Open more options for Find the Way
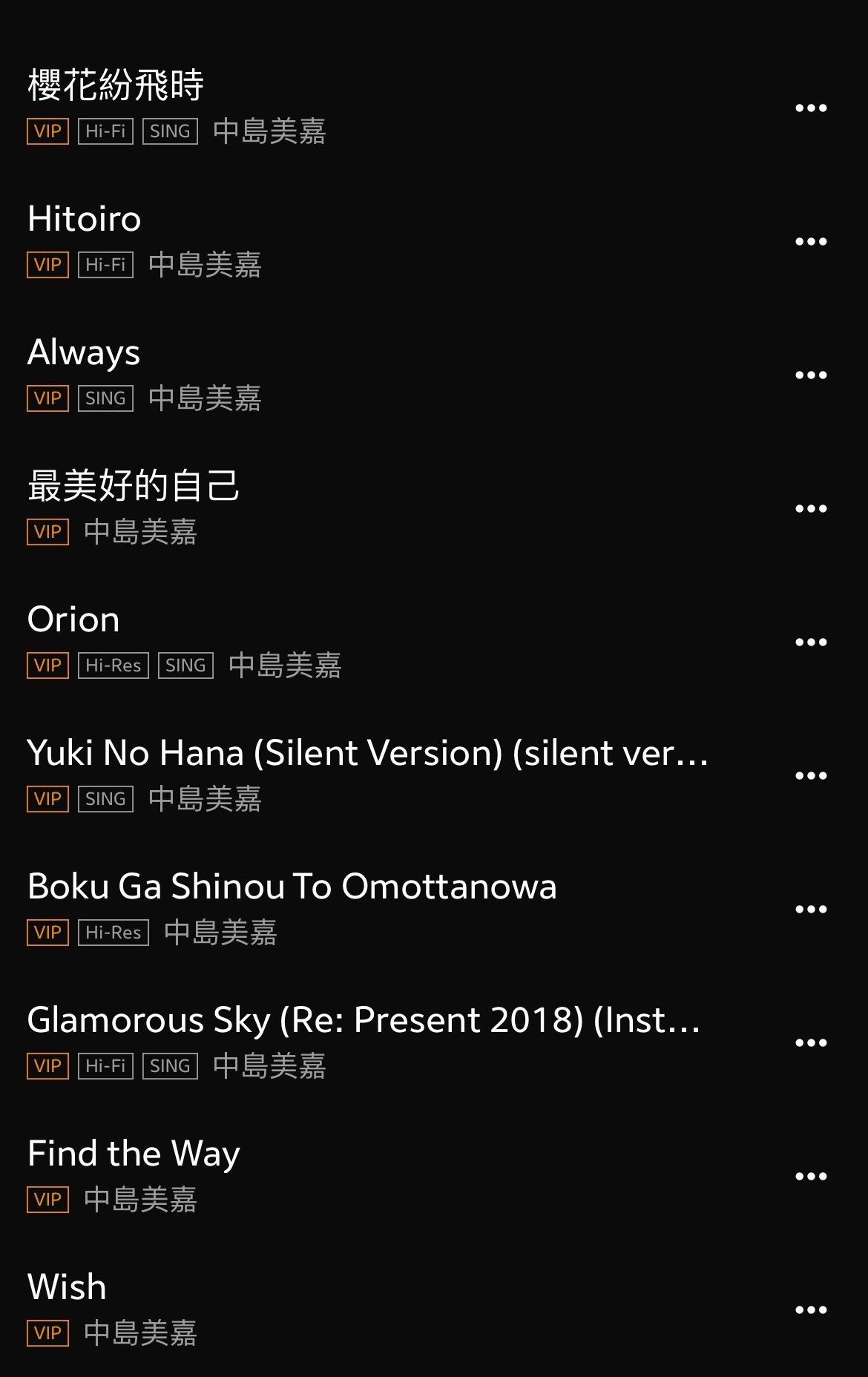This screenshot has width=868, height=1377. click(811, 1176)
